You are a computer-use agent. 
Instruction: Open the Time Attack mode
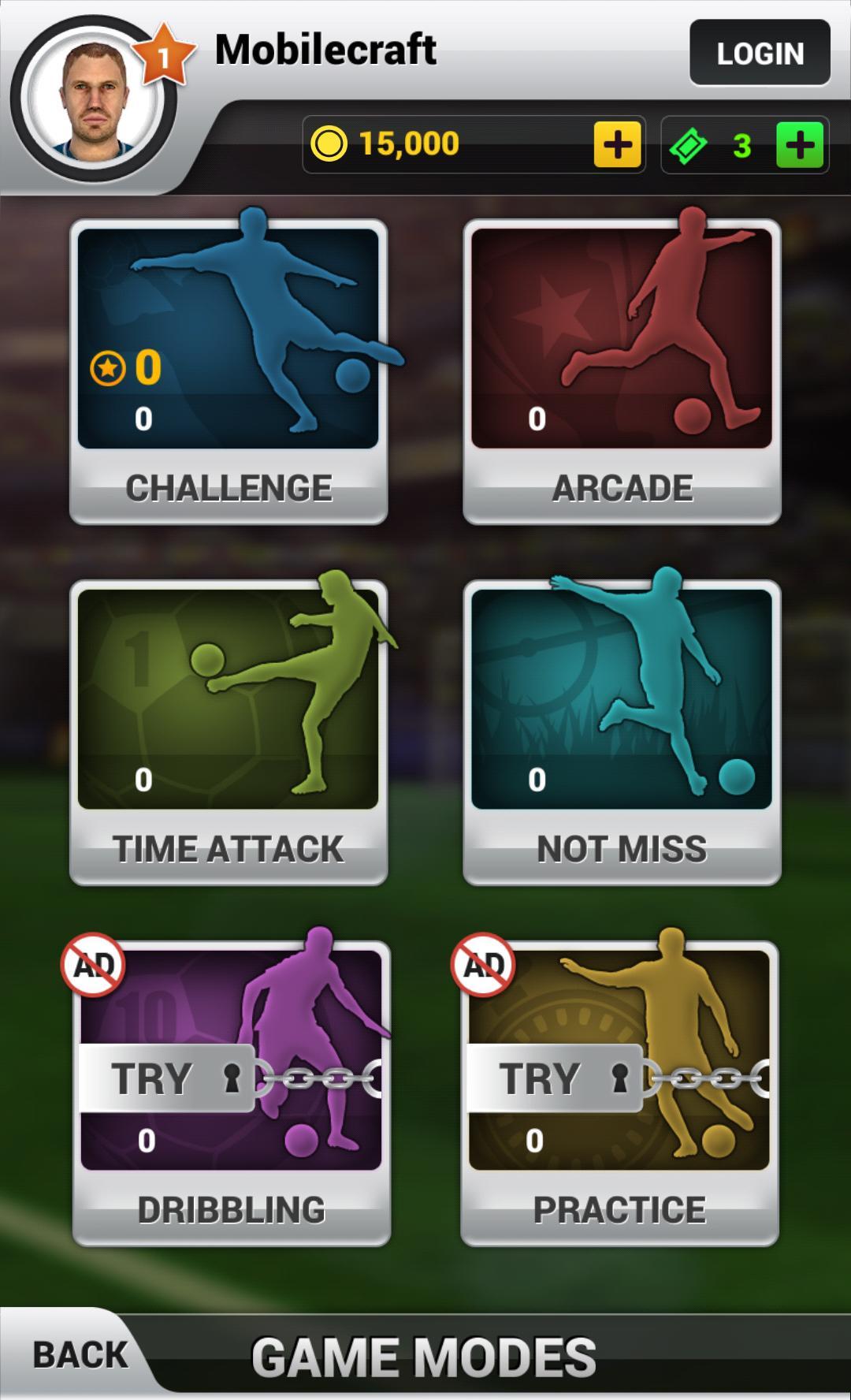(x=229, y=732)
